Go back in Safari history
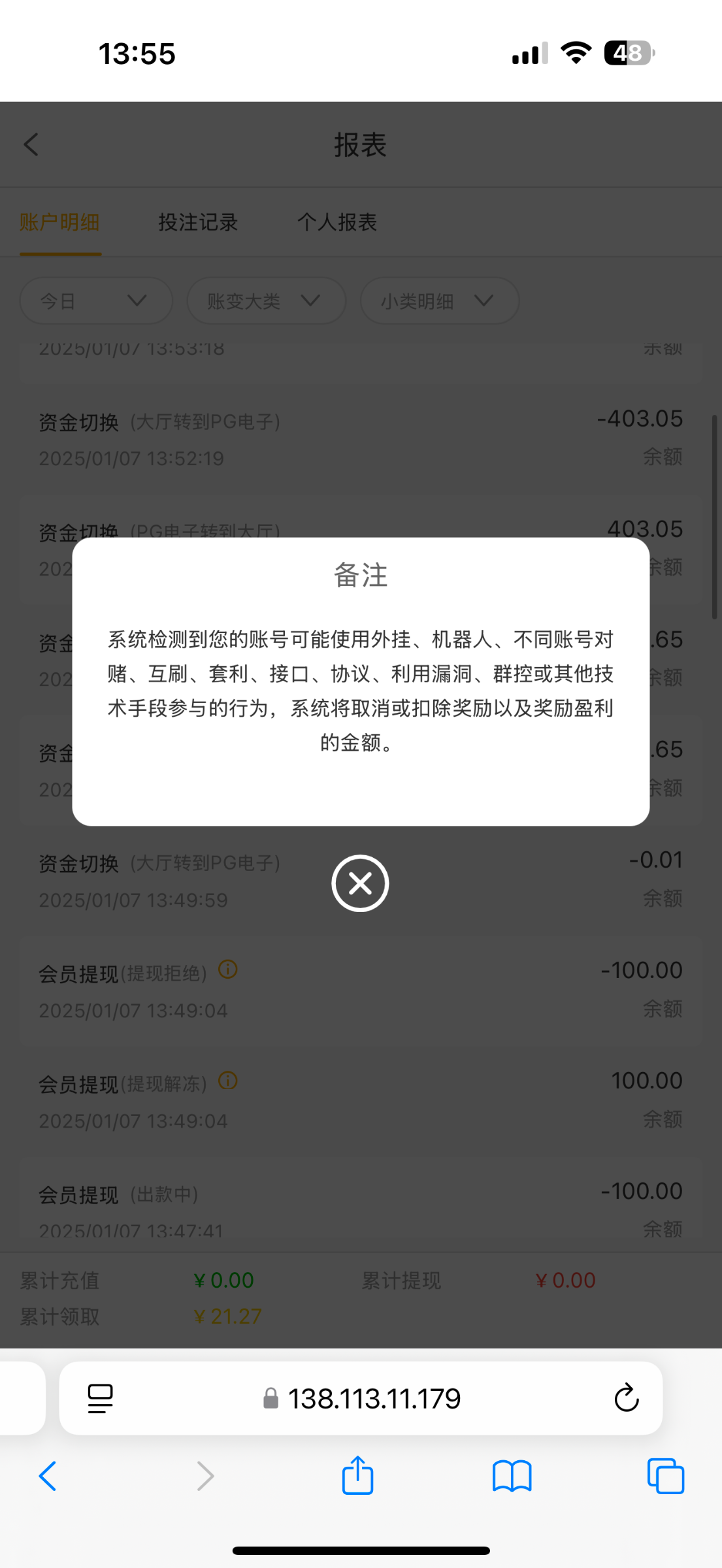This screenshot has height=1568, width=722. click(48, 1476)
